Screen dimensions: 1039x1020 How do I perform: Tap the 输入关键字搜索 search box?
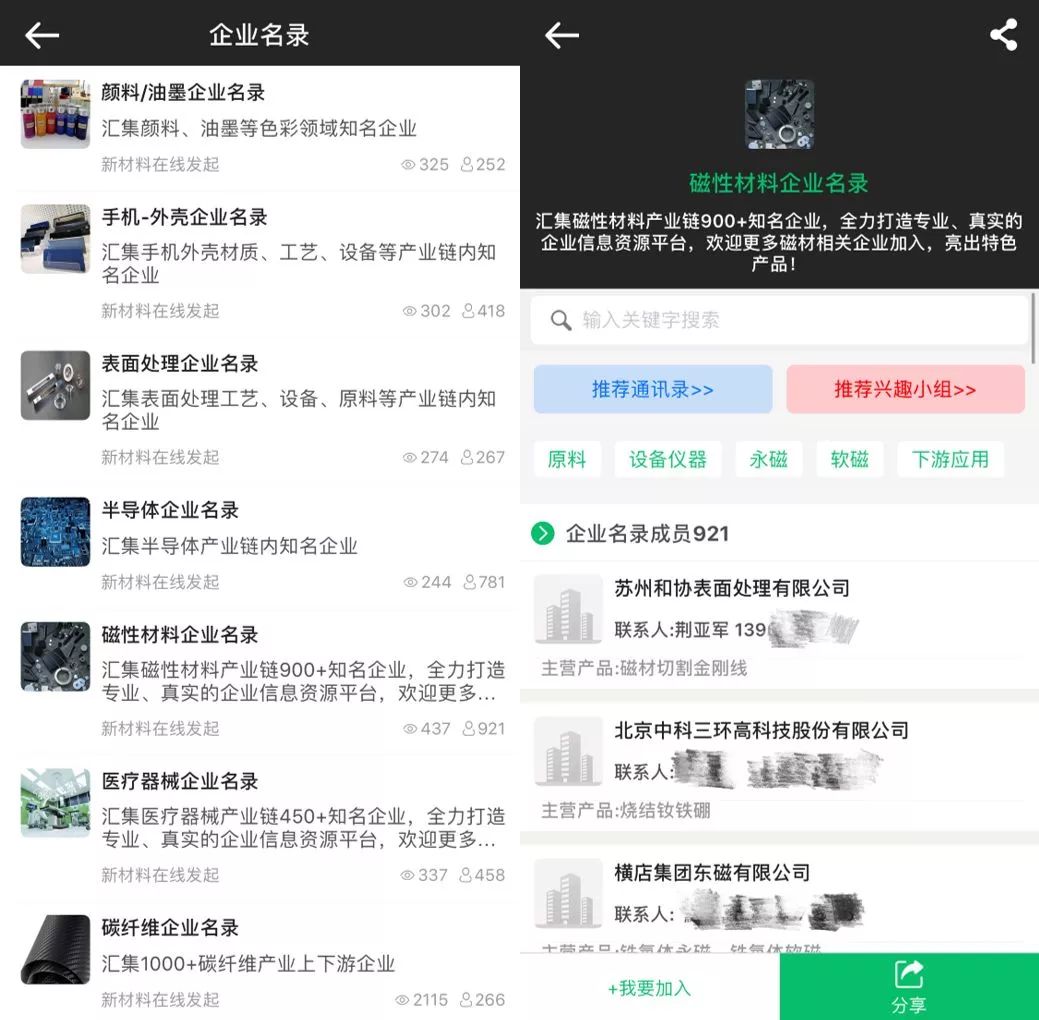point(780,321)
